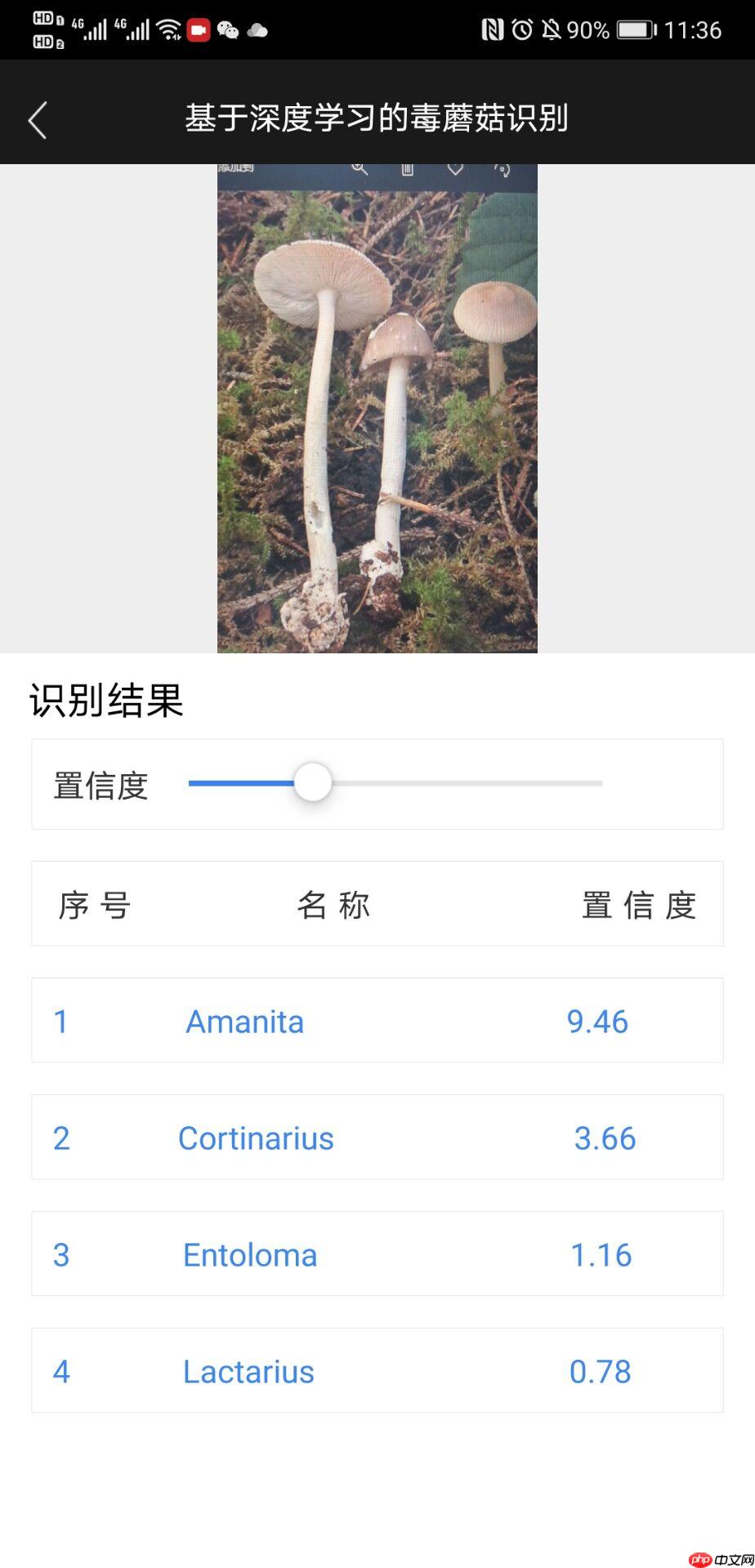This screenshot has height=1568, width=755.
Task: Tap the alarm clock icon in the status bar
Action: coord(522,29)
